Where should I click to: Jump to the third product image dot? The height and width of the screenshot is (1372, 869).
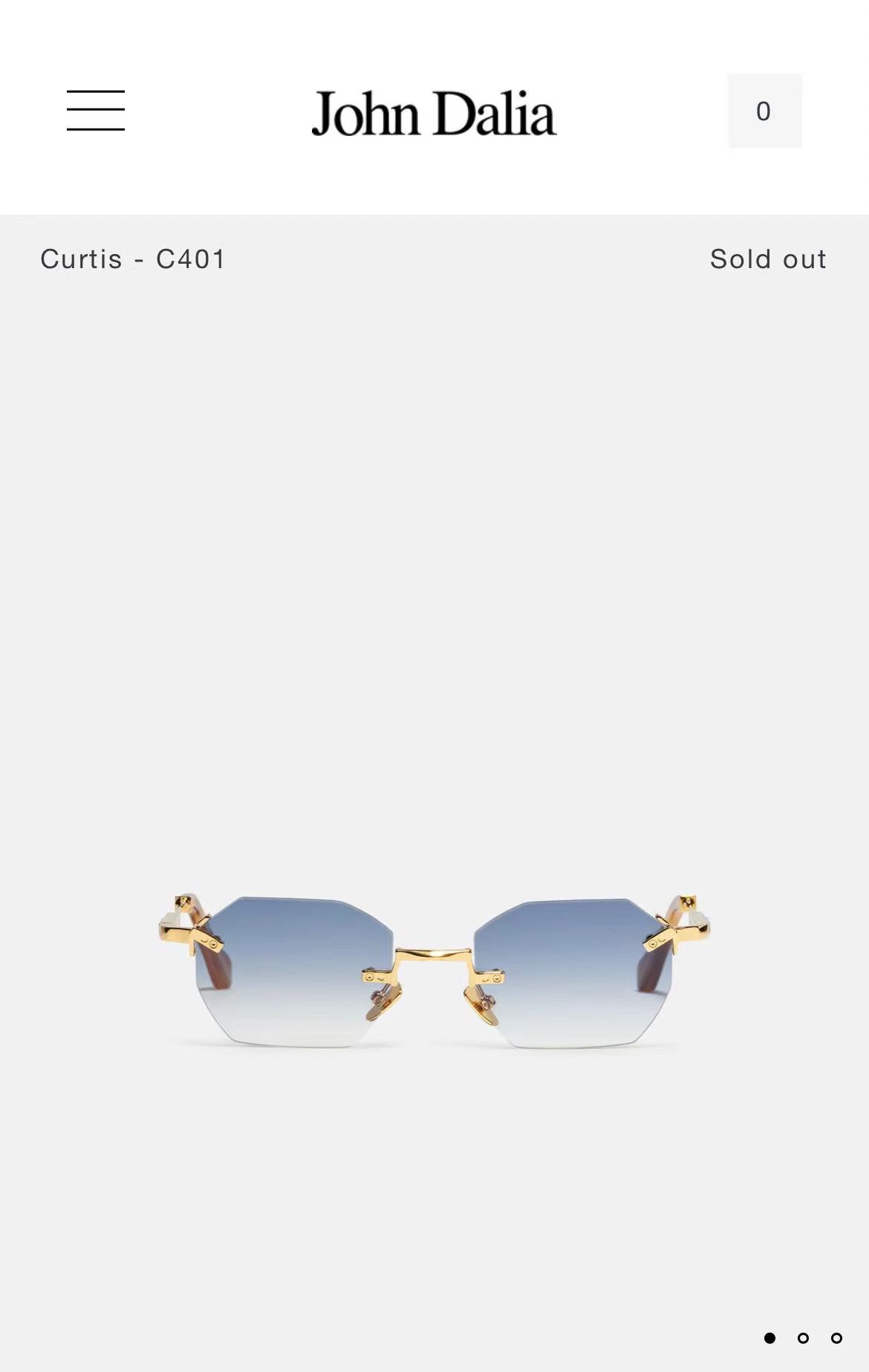click(836, 1338)
